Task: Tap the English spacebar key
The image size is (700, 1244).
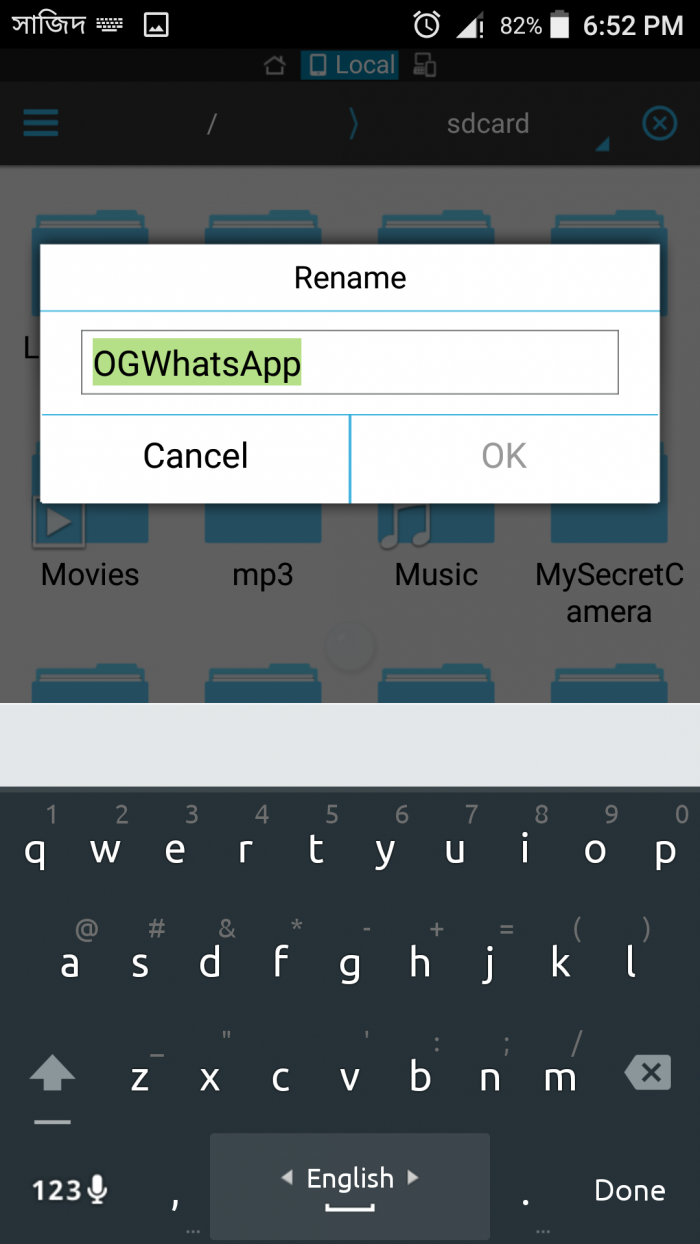Action: click(x=350, y=1185)
